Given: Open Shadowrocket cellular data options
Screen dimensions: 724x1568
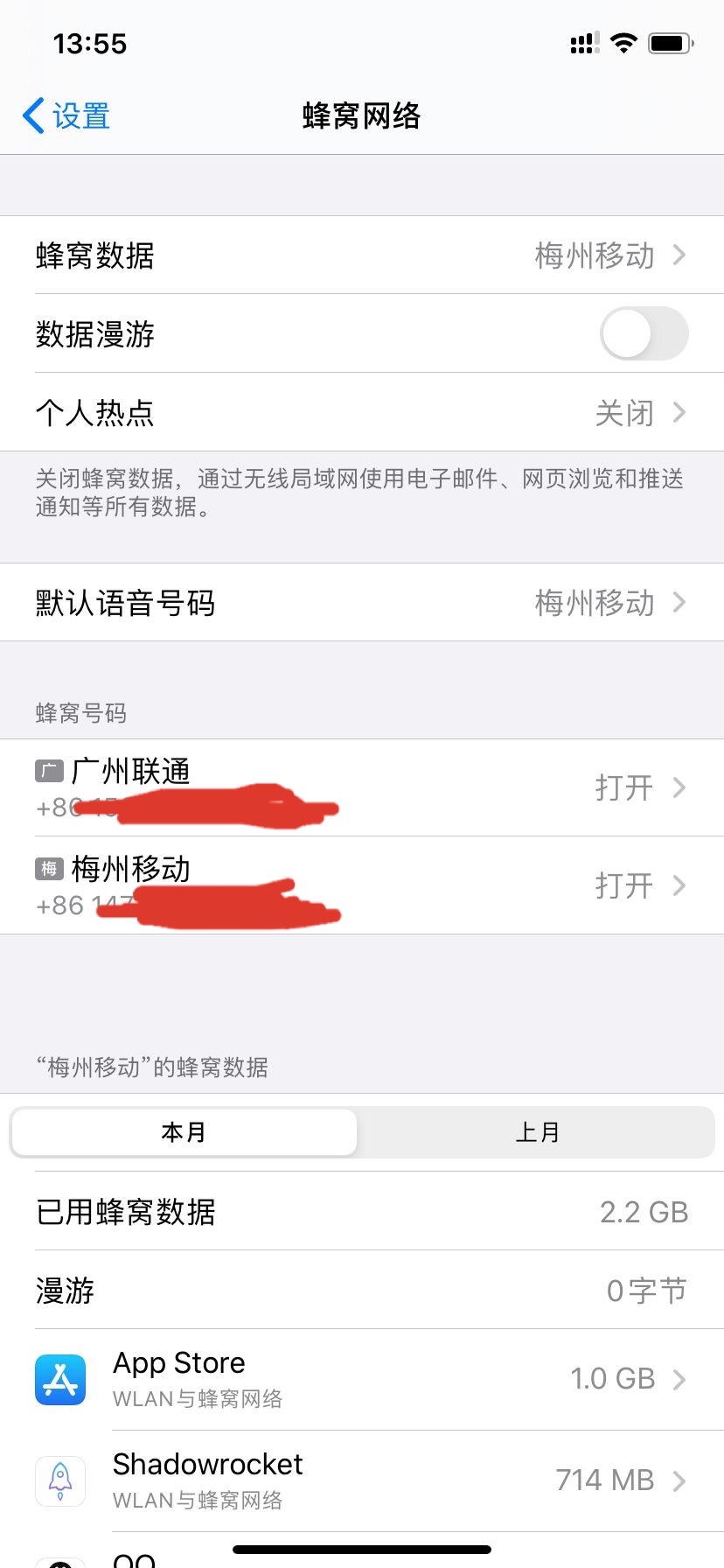Looking at the screenshot, I should 362,1480.
